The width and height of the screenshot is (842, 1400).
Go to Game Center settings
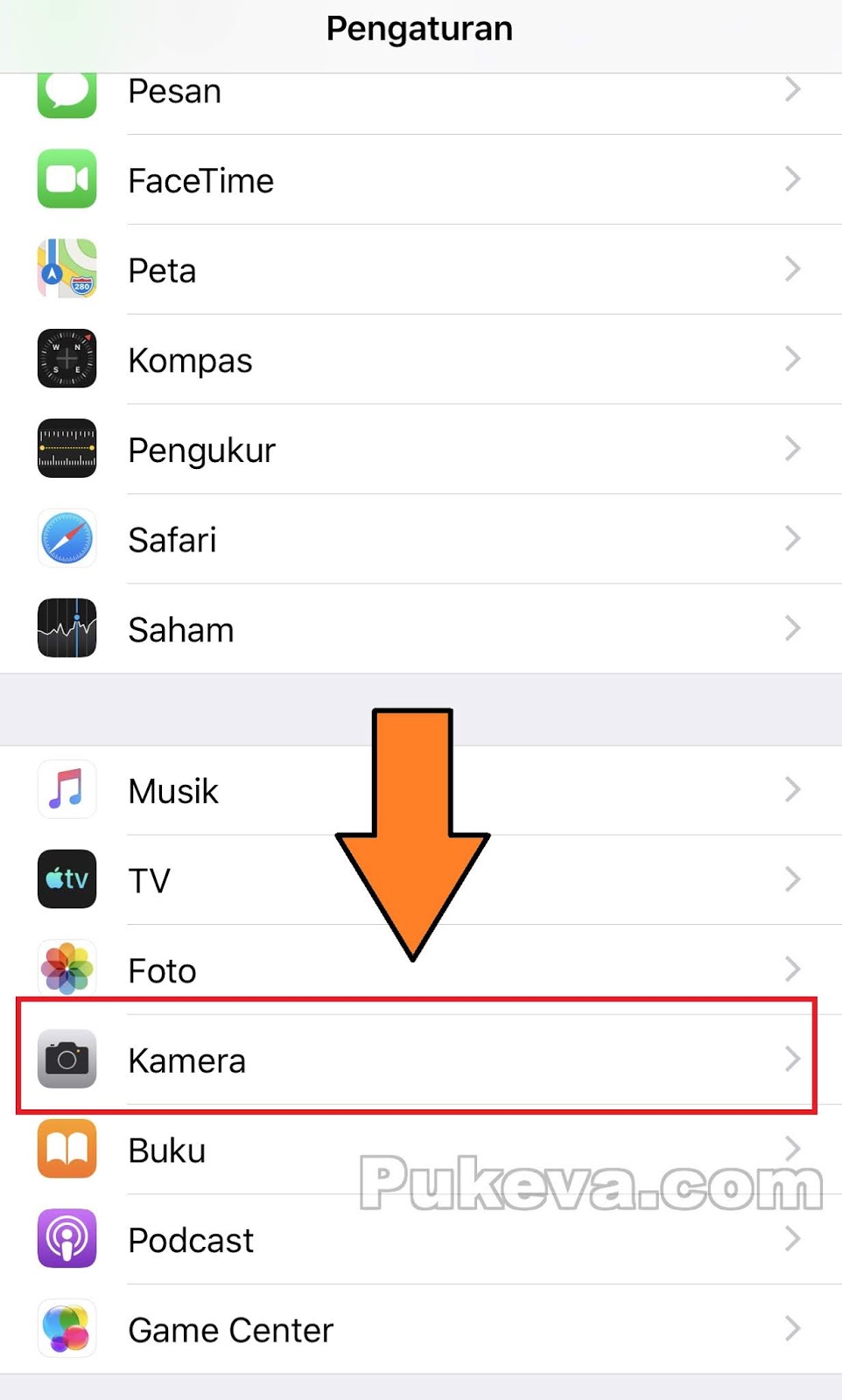420,1330
